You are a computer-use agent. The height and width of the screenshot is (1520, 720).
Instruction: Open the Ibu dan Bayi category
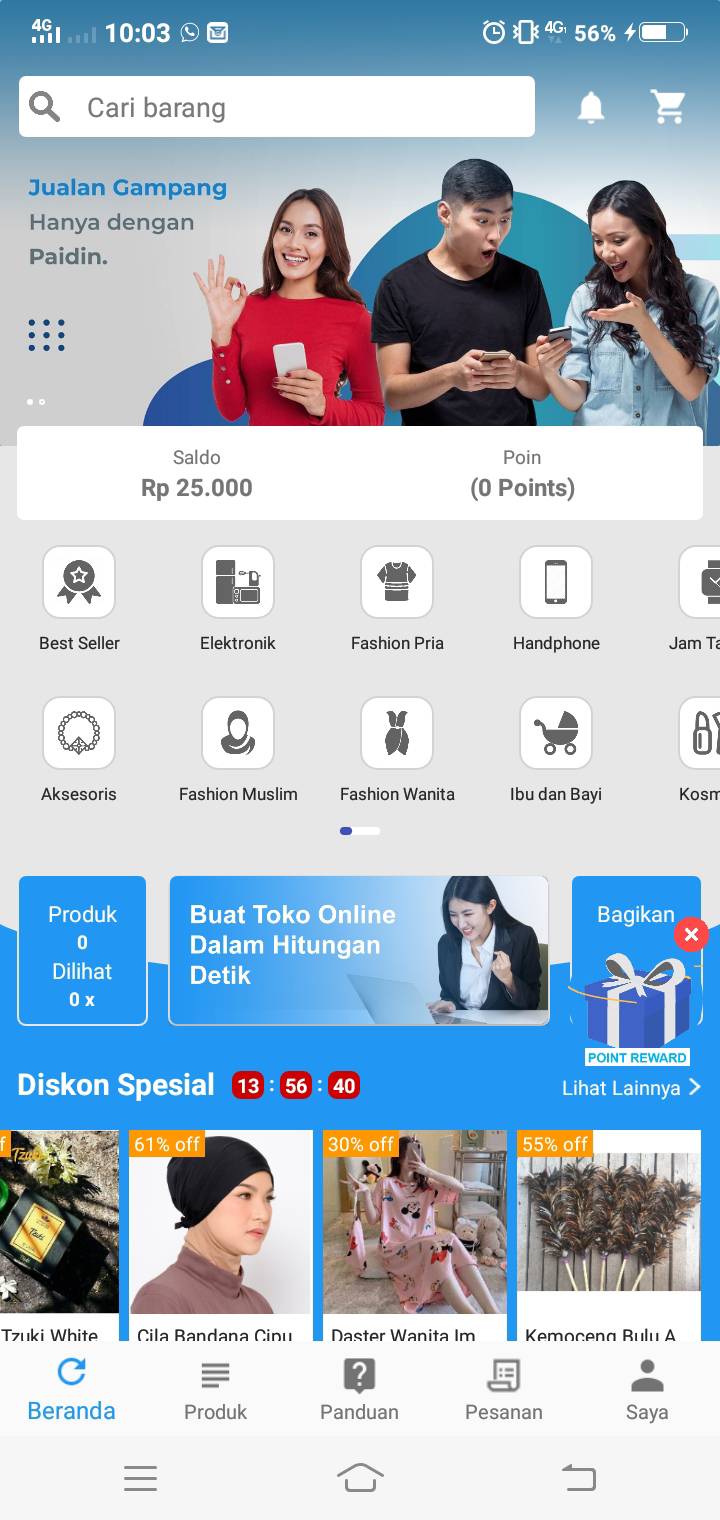[556, 750]
